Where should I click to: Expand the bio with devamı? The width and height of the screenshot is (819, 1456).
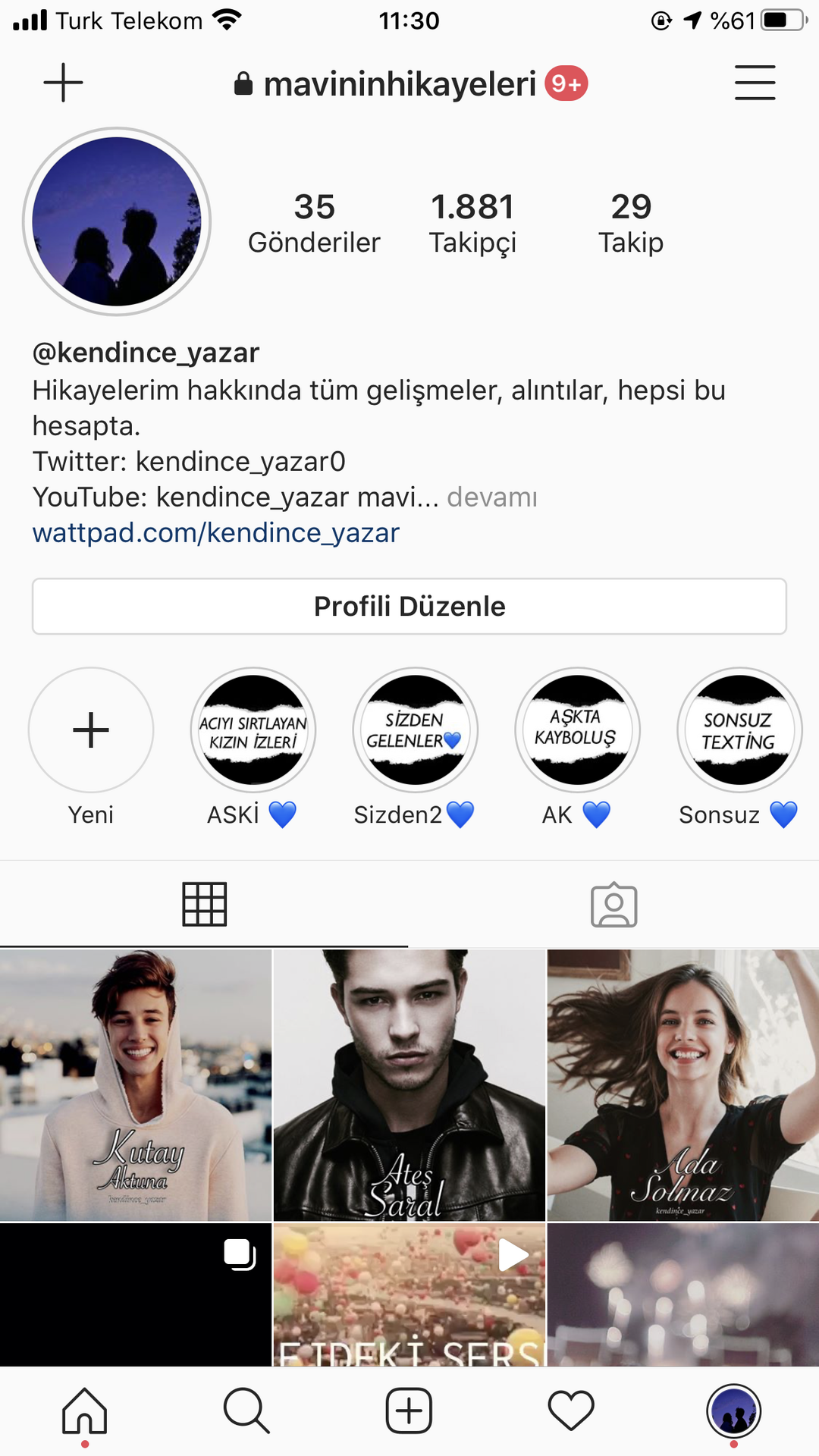[x=492, y=497]
